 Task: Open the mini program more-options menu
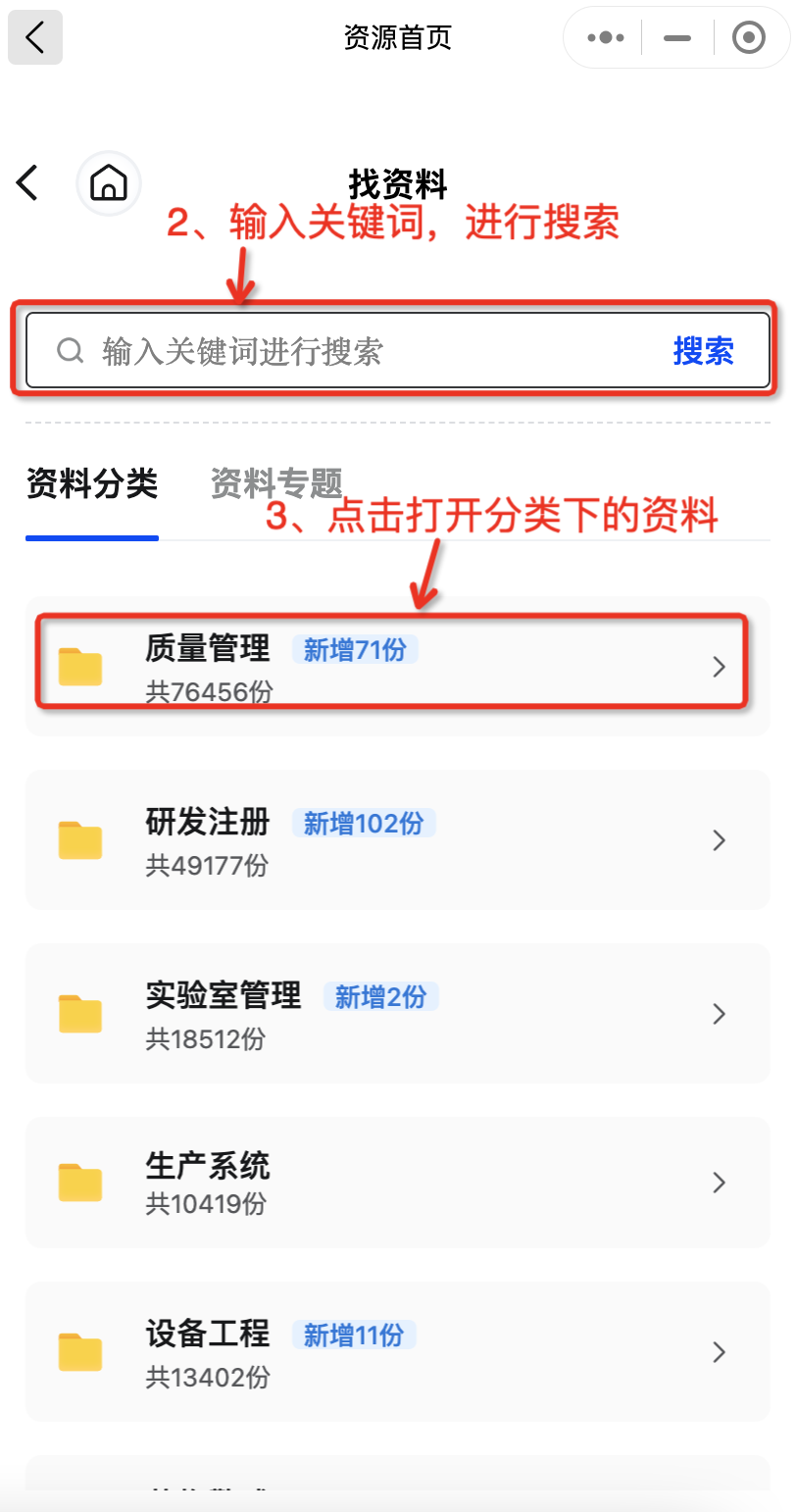[x=605, y=38]
